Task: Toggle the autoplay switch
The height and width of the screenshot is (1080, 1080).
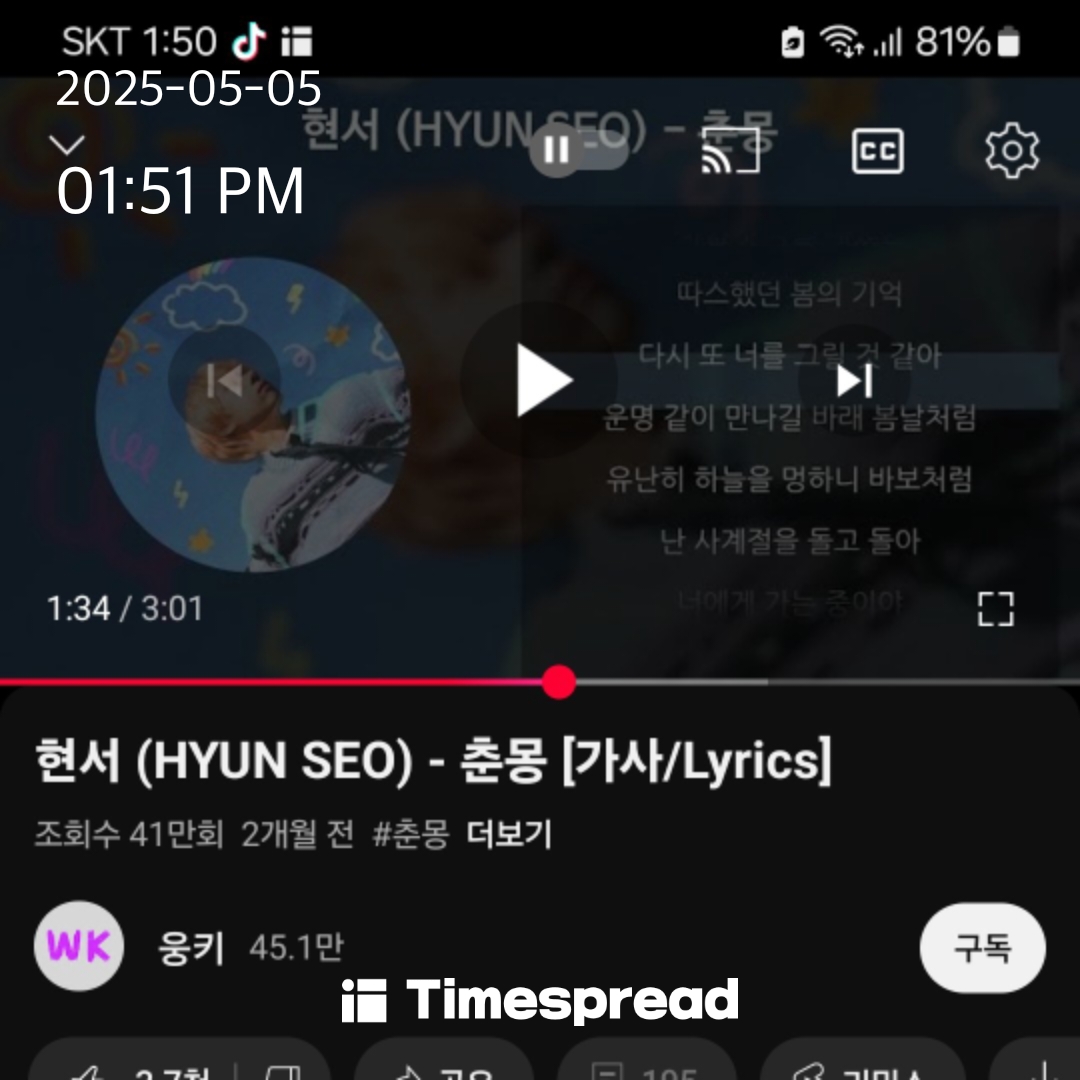Action: pos(578,151)
